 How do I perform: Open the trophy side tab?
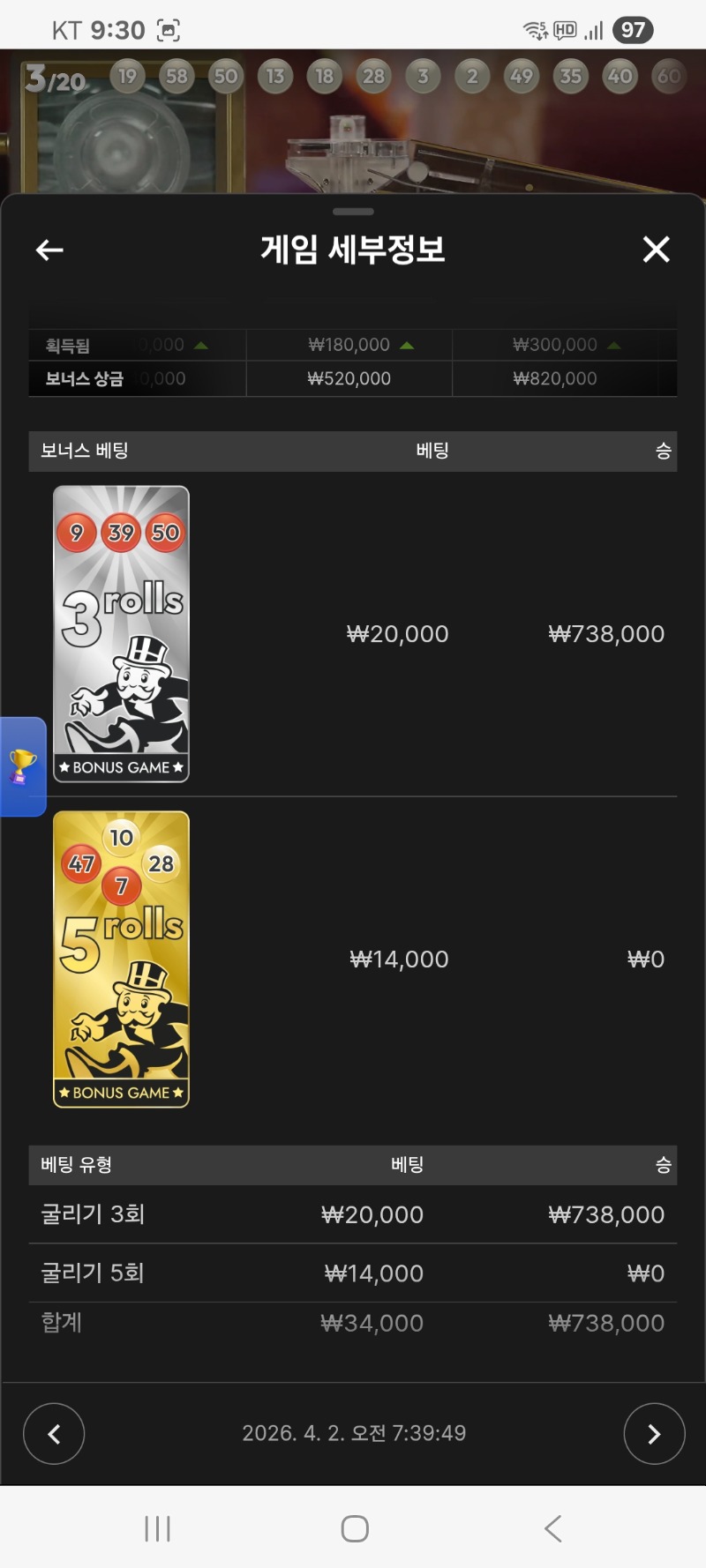(22, 766)
